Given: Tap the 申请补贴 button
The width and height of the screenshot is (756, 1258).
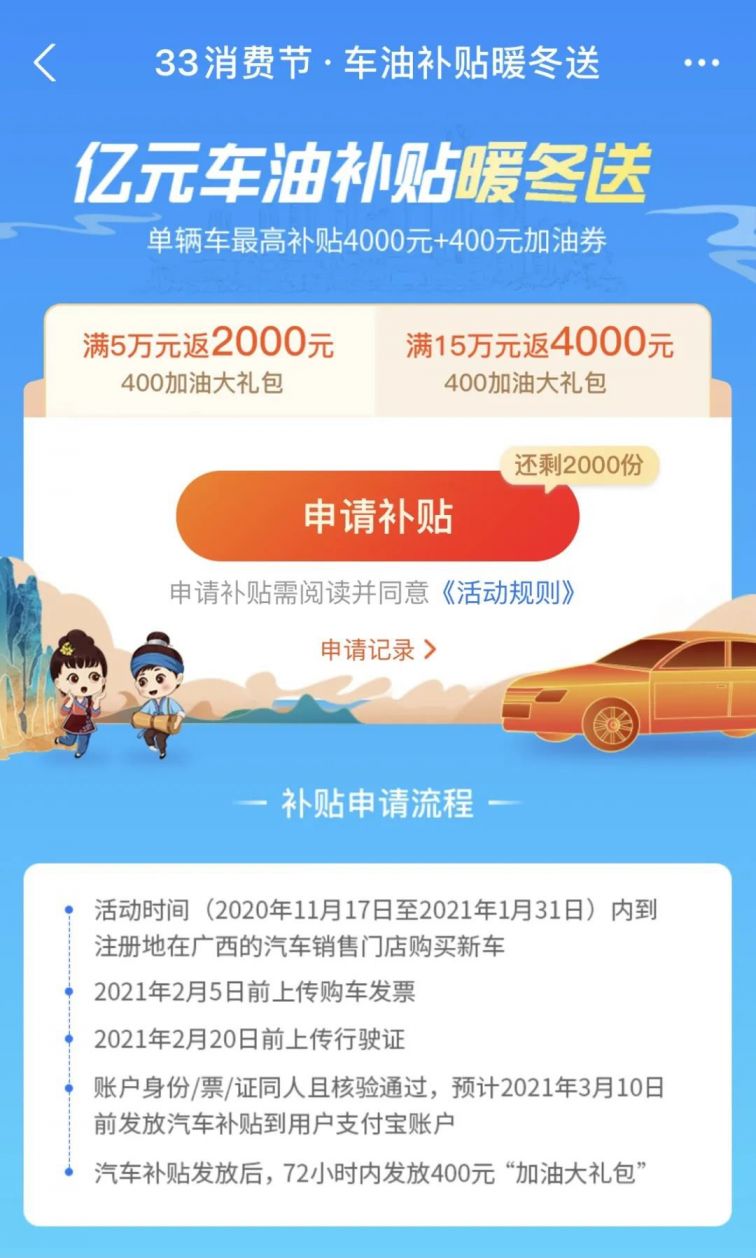Looking at the screenshot, I should [377, 516].
